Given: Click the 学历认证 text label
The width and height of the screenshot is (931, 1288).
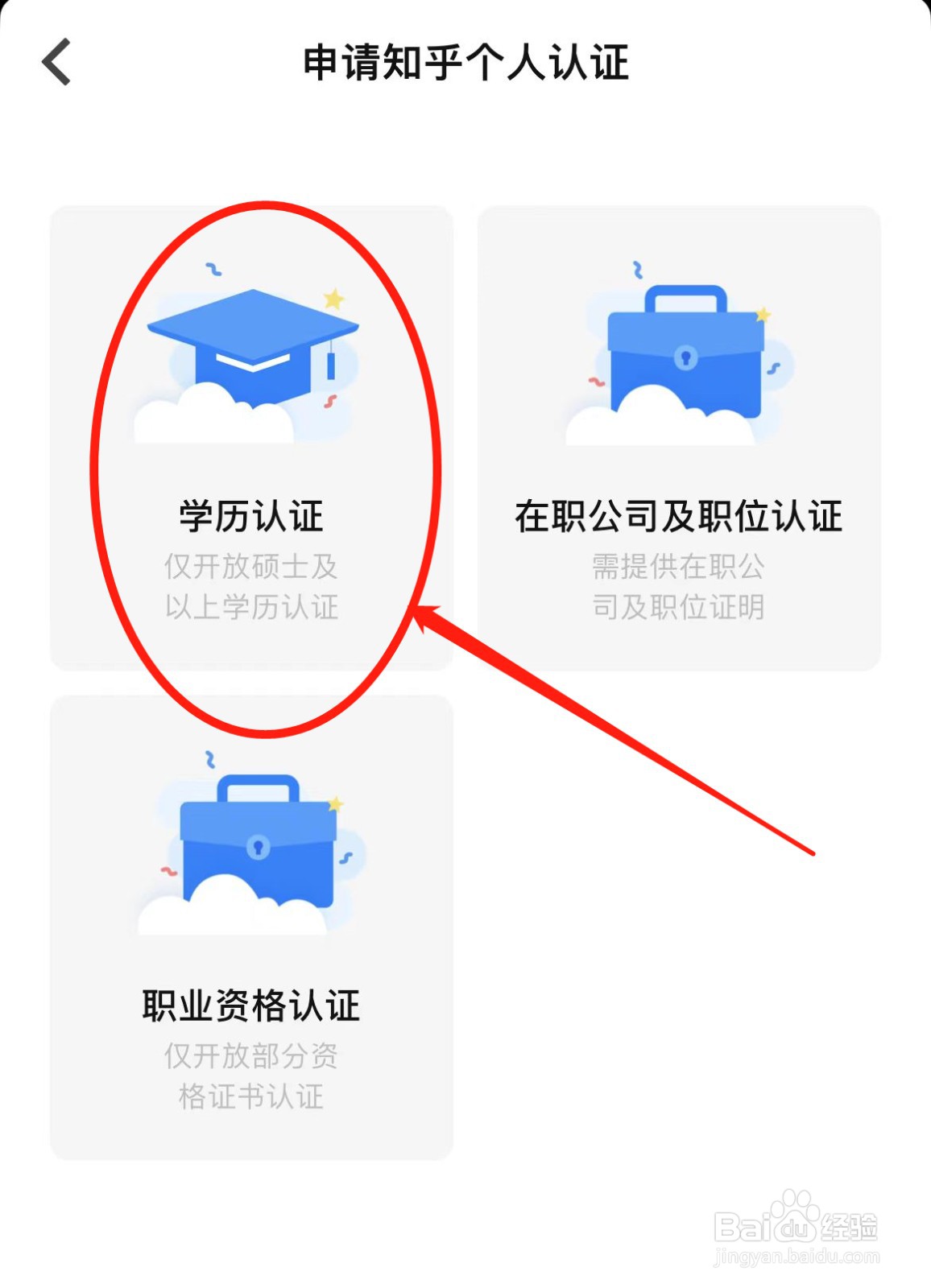Looking at the screenshot, I should [x=250, y=515].
